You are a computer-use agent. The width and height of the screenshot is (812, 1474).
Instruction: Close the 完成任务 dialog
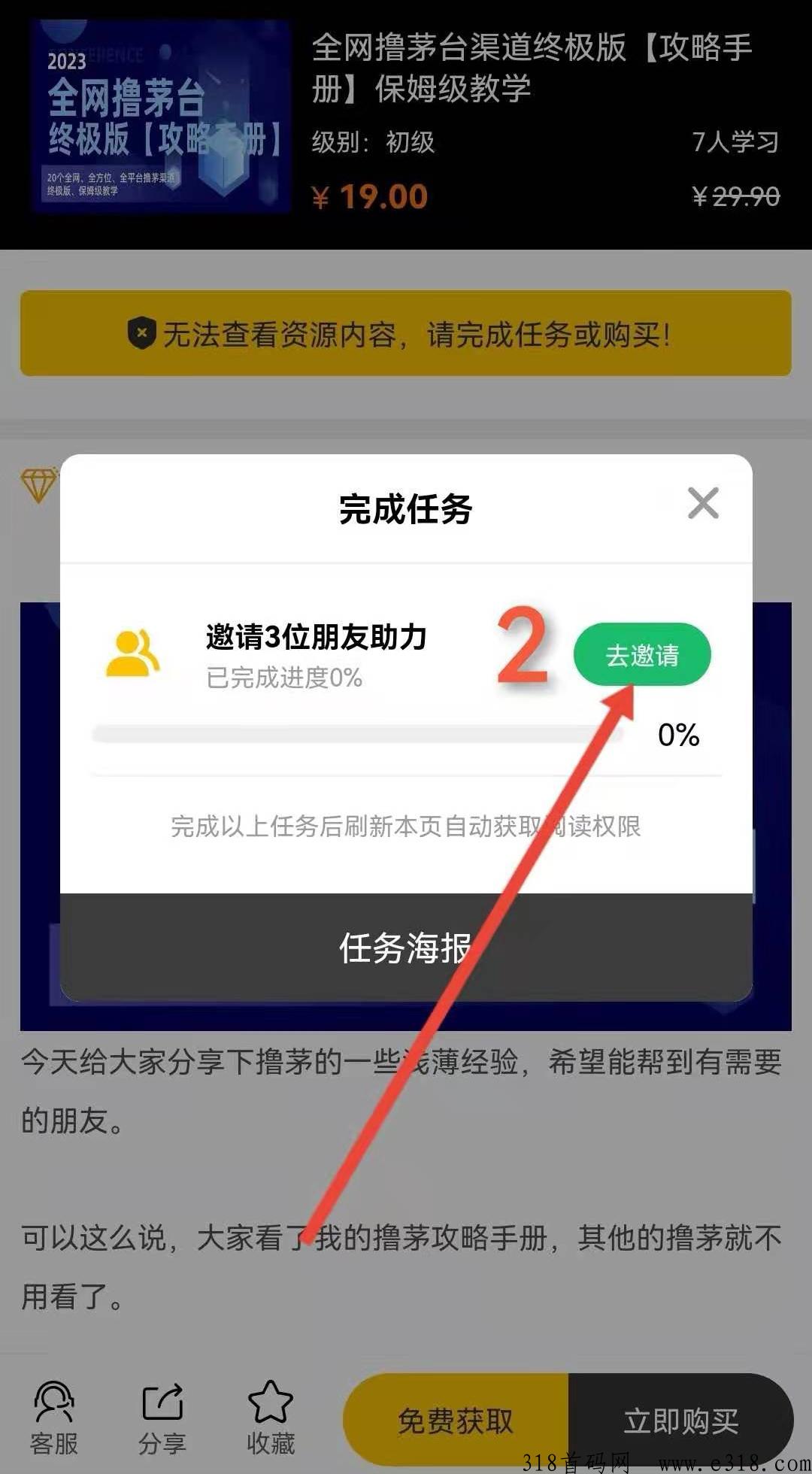coord(703,503)
